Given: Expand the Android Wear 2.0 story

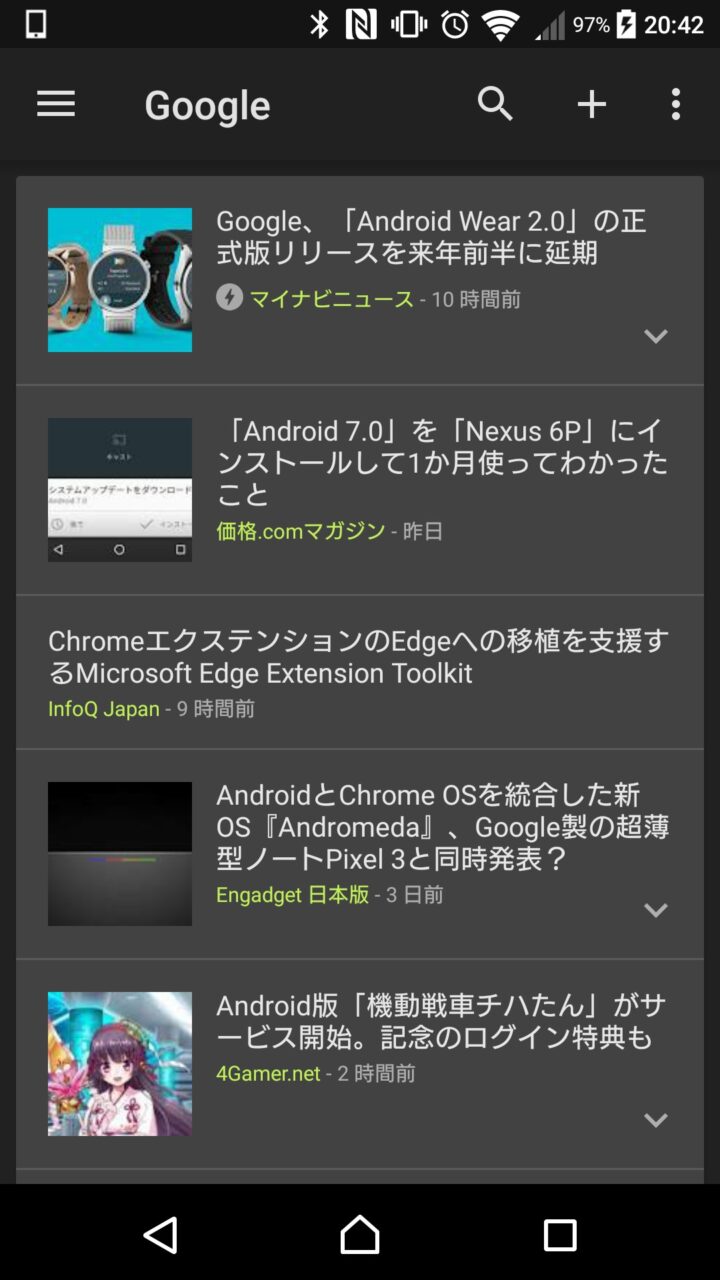Looking at the screenshot, I should (x=656, y=337).
